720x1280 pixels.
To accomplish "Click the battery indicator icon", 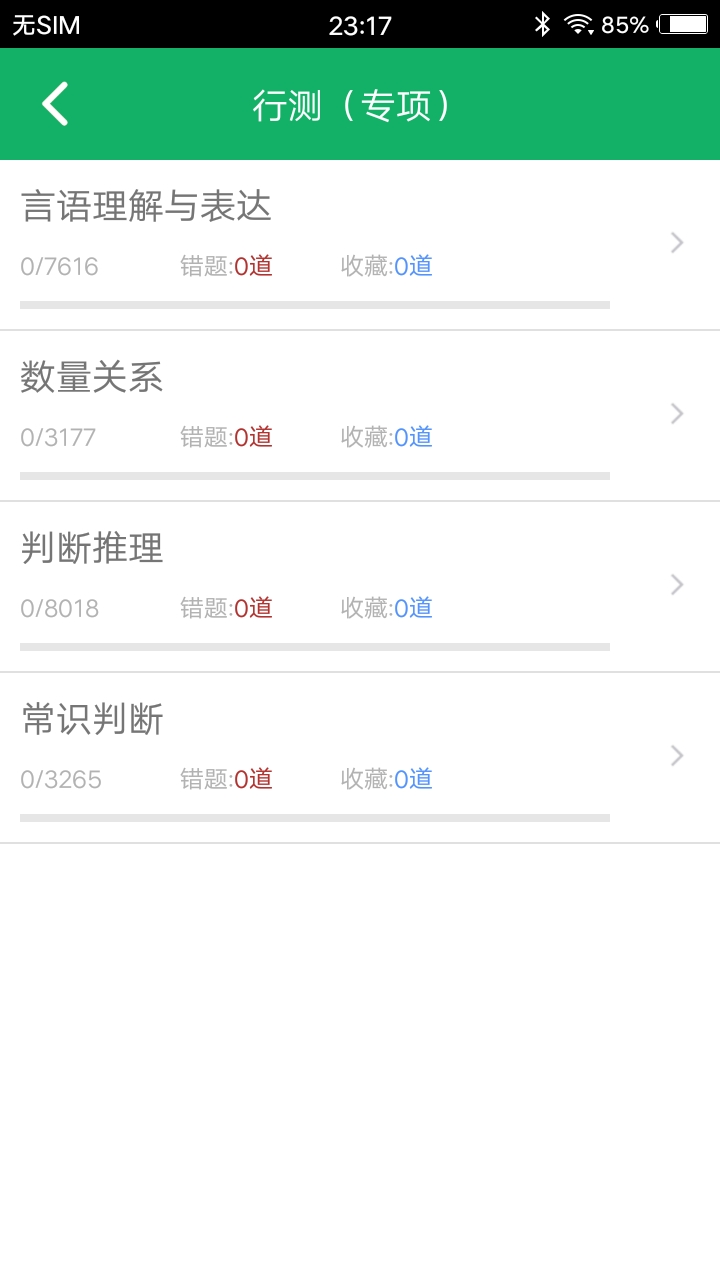I will pos(682,24).
